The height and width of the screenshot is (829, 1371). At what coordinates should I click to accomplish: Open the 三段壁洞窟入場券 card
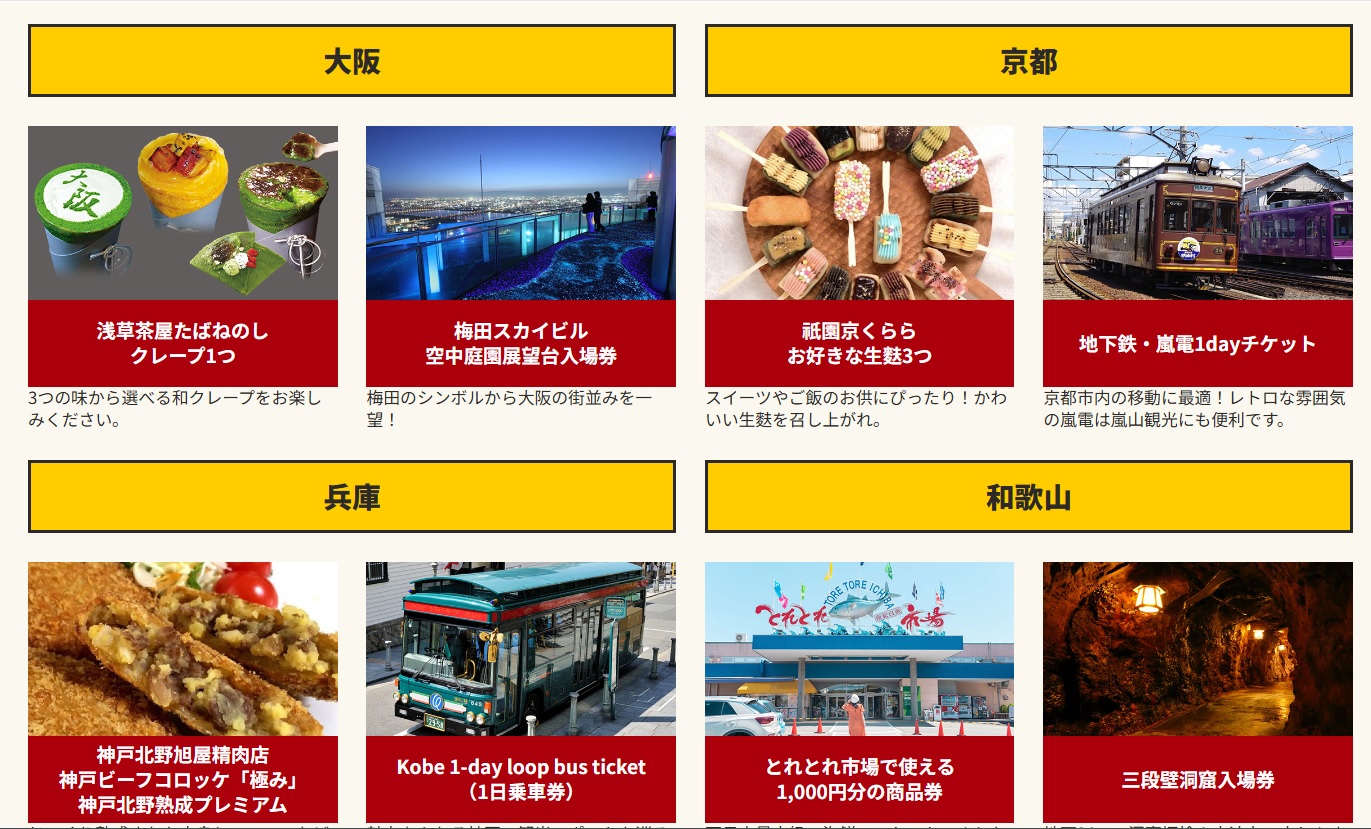pyautogui.click(x=1197, y=779)
